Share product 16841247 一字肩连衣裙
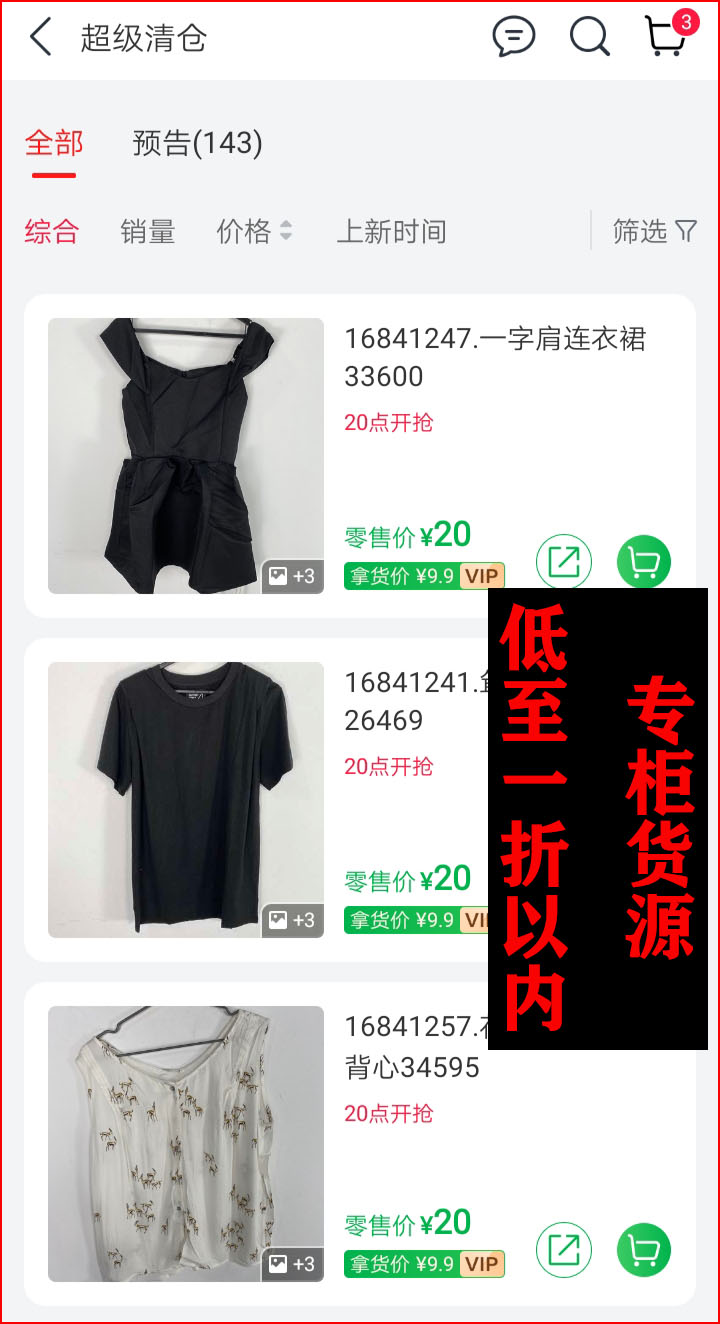 [564, 562]
